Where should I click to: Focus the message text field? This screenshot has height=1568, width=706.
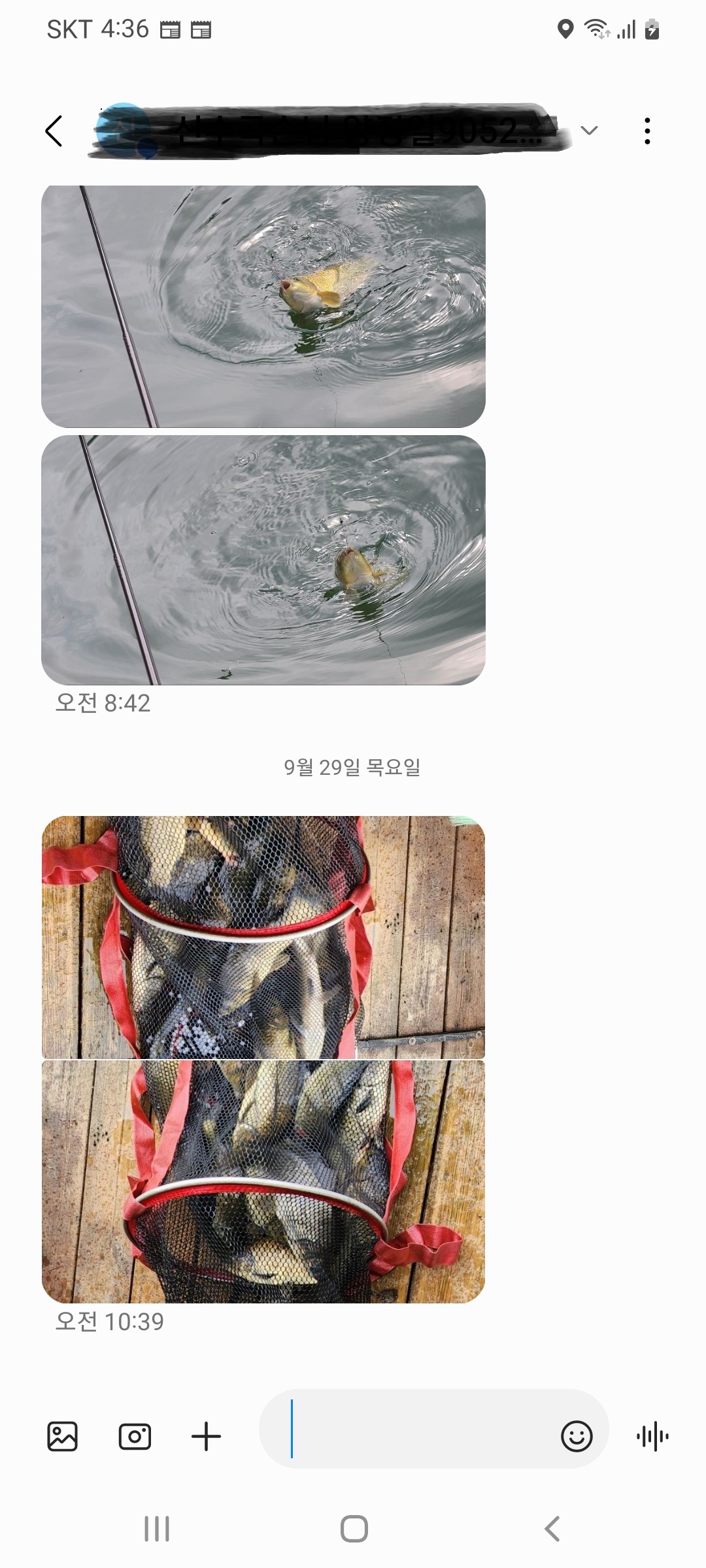click(418, 1437)
